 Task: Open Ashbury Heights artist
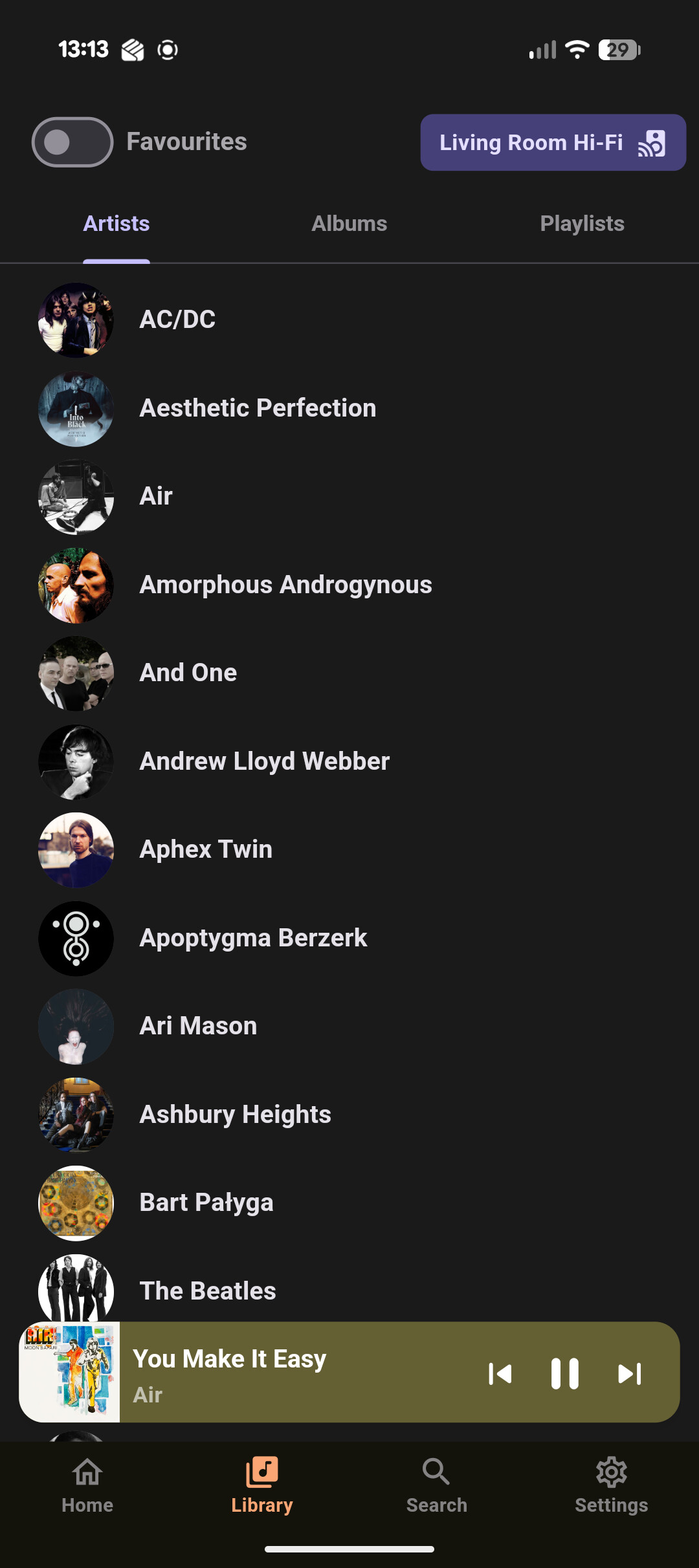235,1115
